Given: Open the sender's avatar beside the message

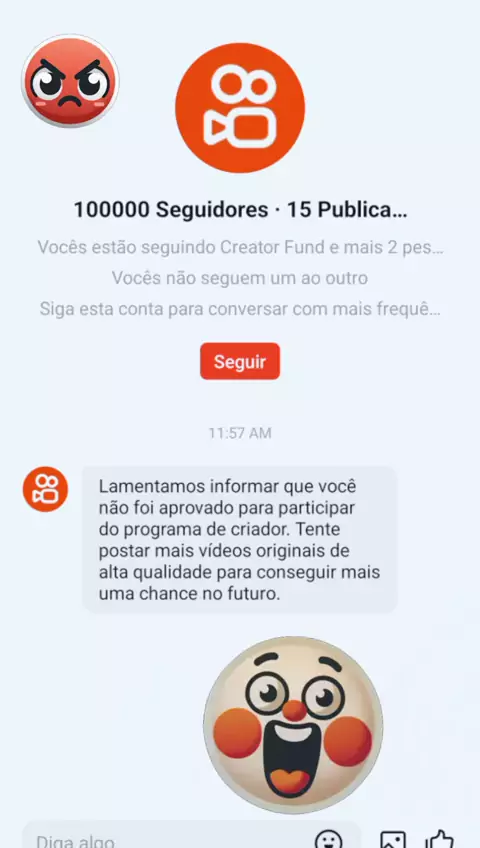Looking at the screenshot, I should (x=45, y=489).
